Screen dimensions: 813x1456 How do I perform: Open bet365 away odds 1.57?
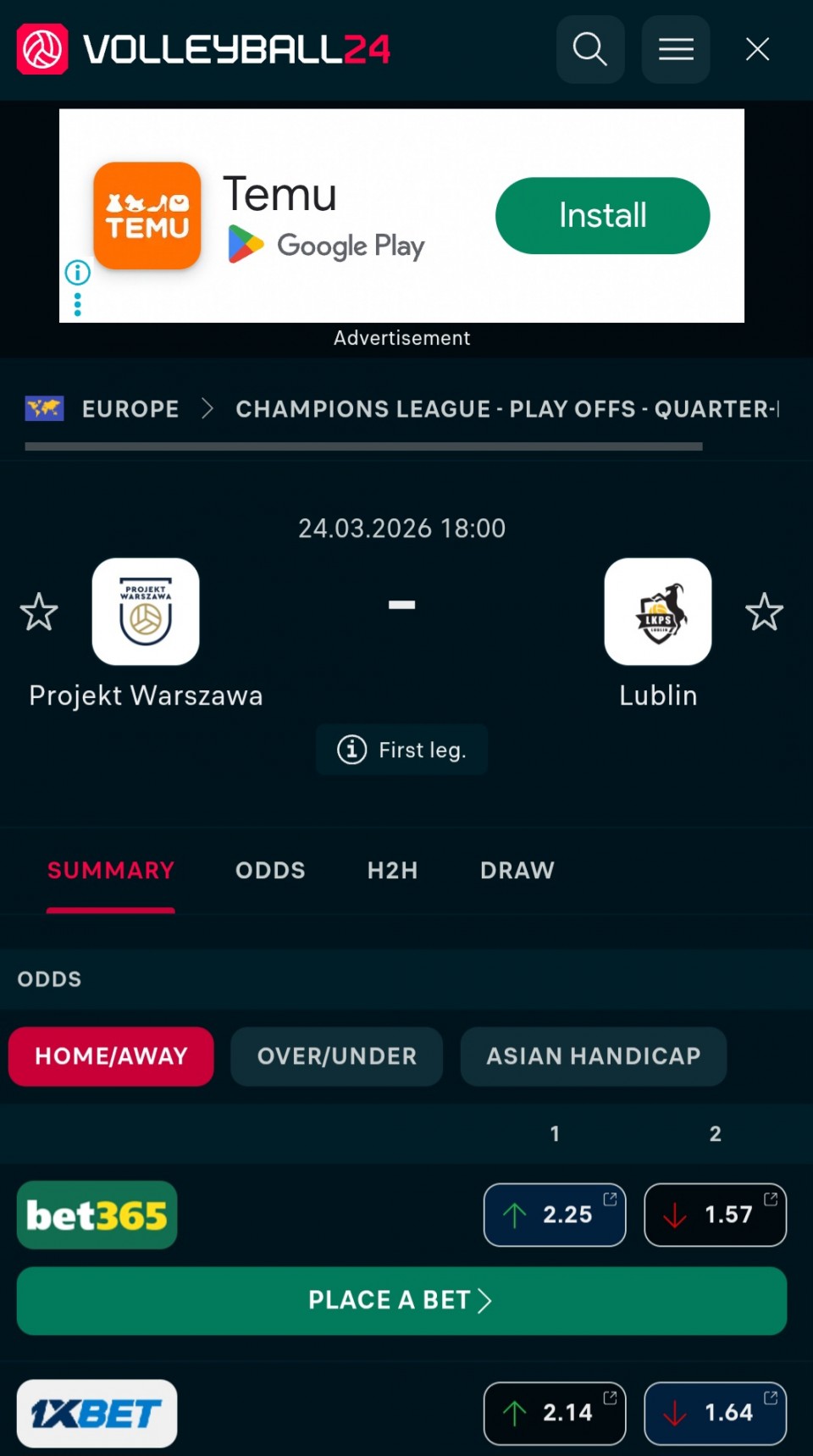(716, 1215)
